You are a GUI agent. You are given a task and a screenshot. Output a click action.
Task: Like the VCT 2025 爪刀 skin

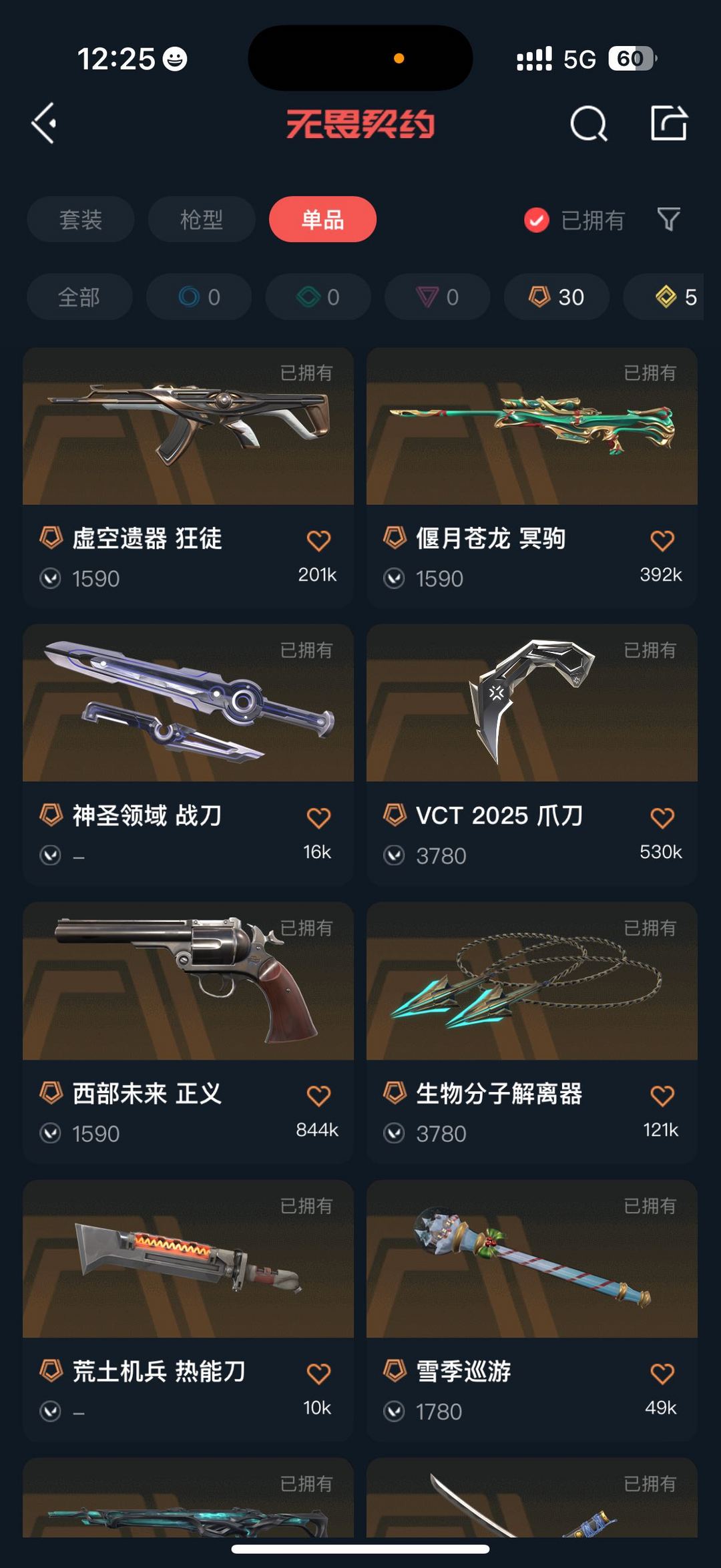[x=662, y=818]
